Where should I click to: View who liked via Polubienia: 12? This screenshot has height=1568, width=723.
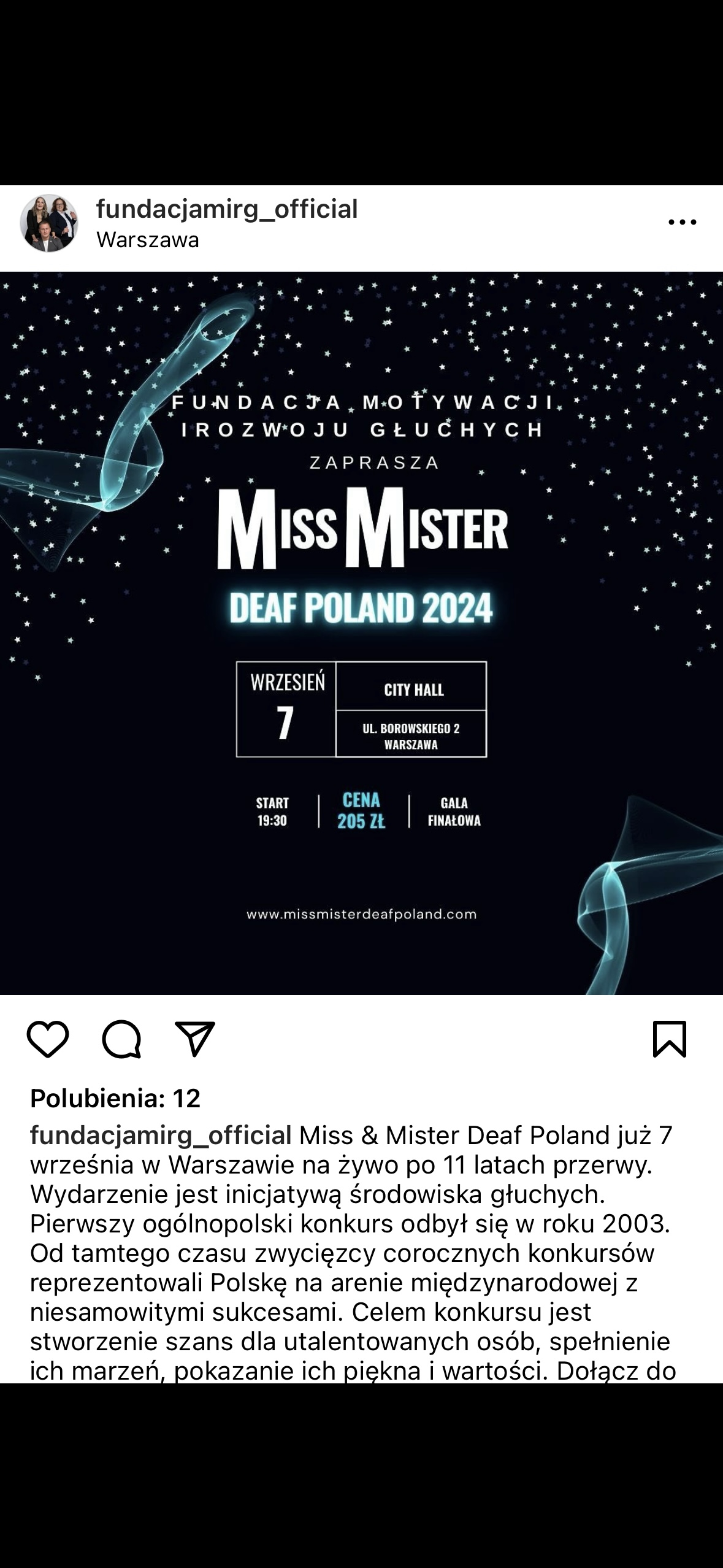tap(115, 1099)
